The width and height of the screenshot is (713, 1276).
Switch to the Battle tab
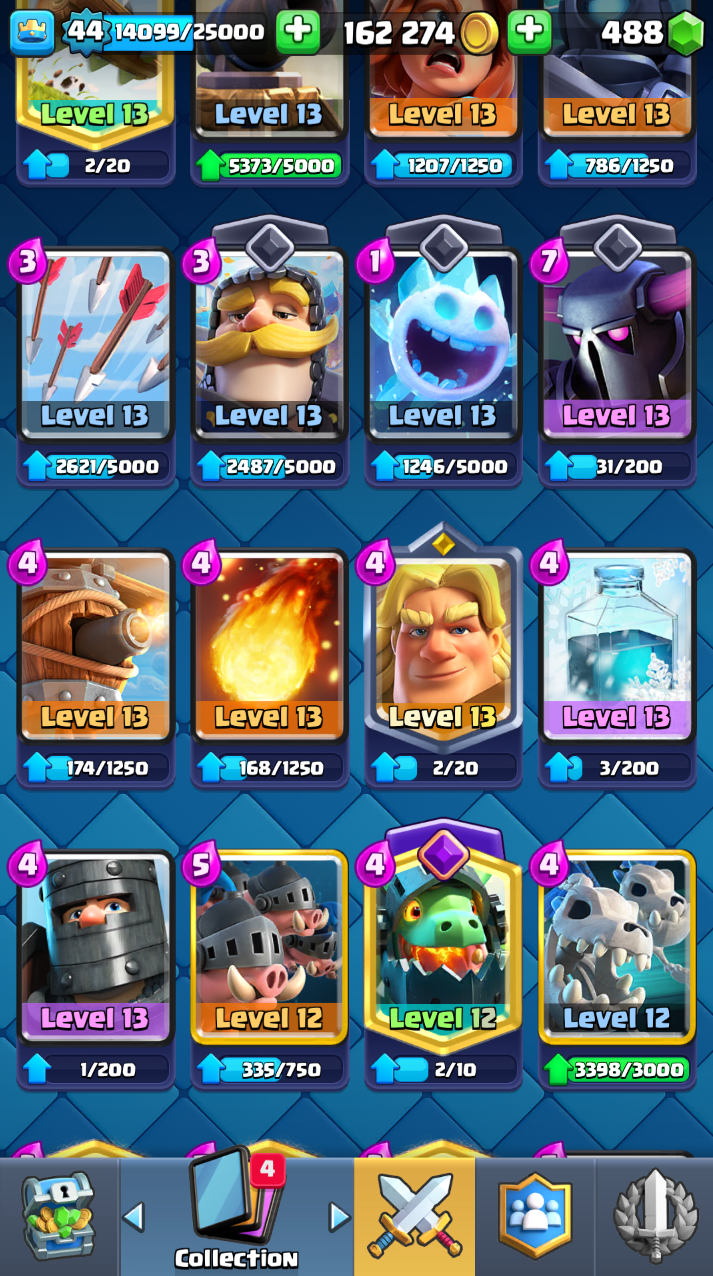coord(414,1217)
